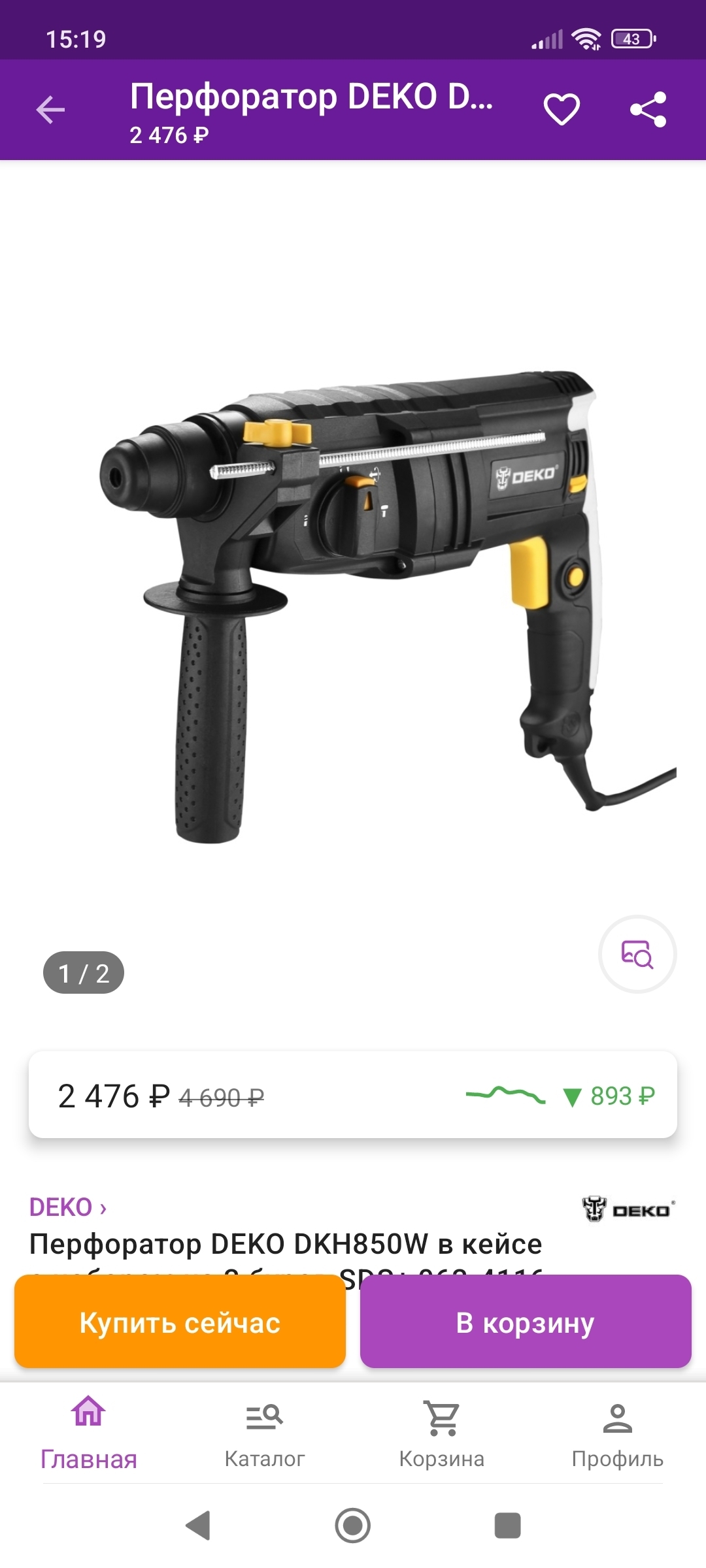Share this DEKO product
This screenshot has width=706, height=1568.
point(648,109)
